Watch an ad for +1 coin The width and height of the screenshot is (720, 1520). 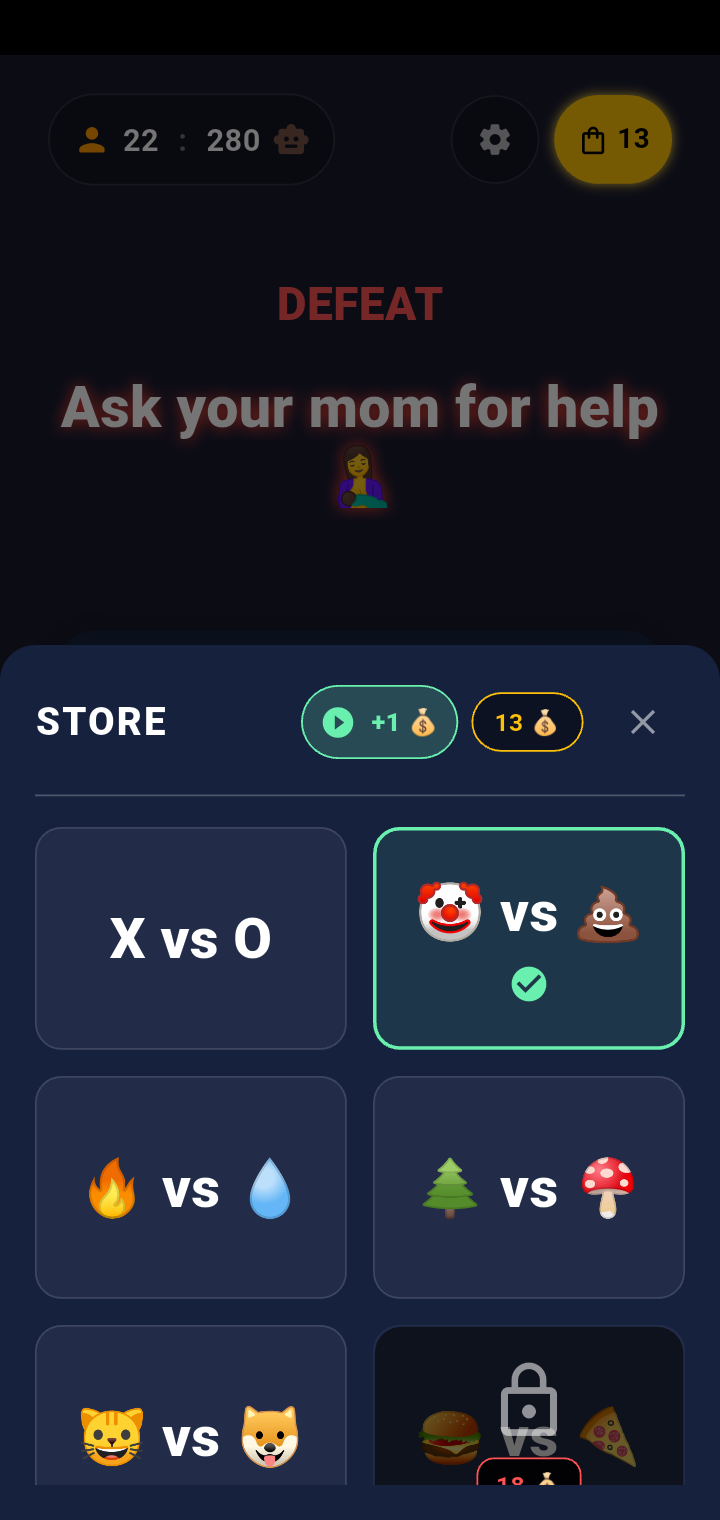click(x=379, y=722)
